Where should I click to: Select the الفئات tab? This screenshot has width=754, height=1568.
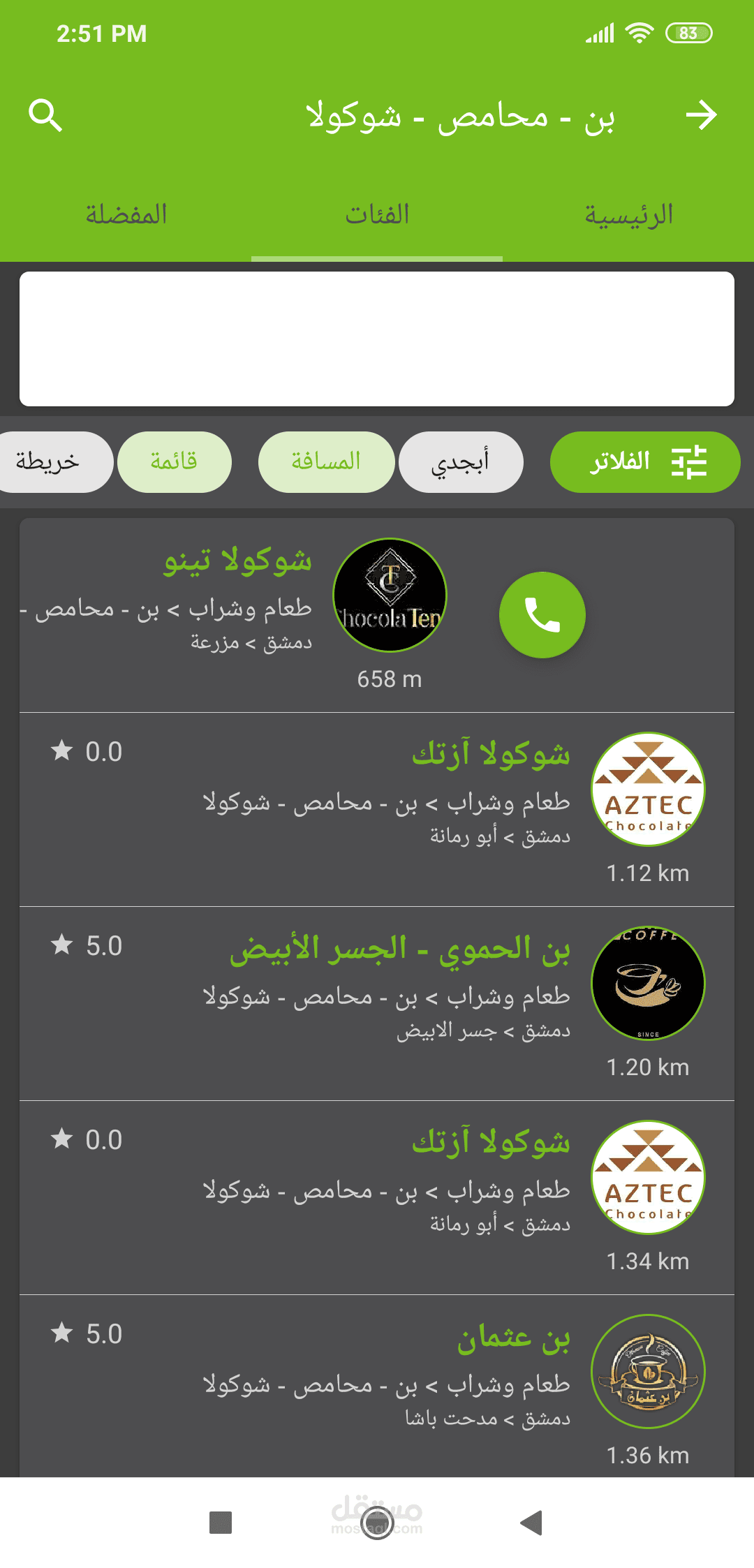377,215
